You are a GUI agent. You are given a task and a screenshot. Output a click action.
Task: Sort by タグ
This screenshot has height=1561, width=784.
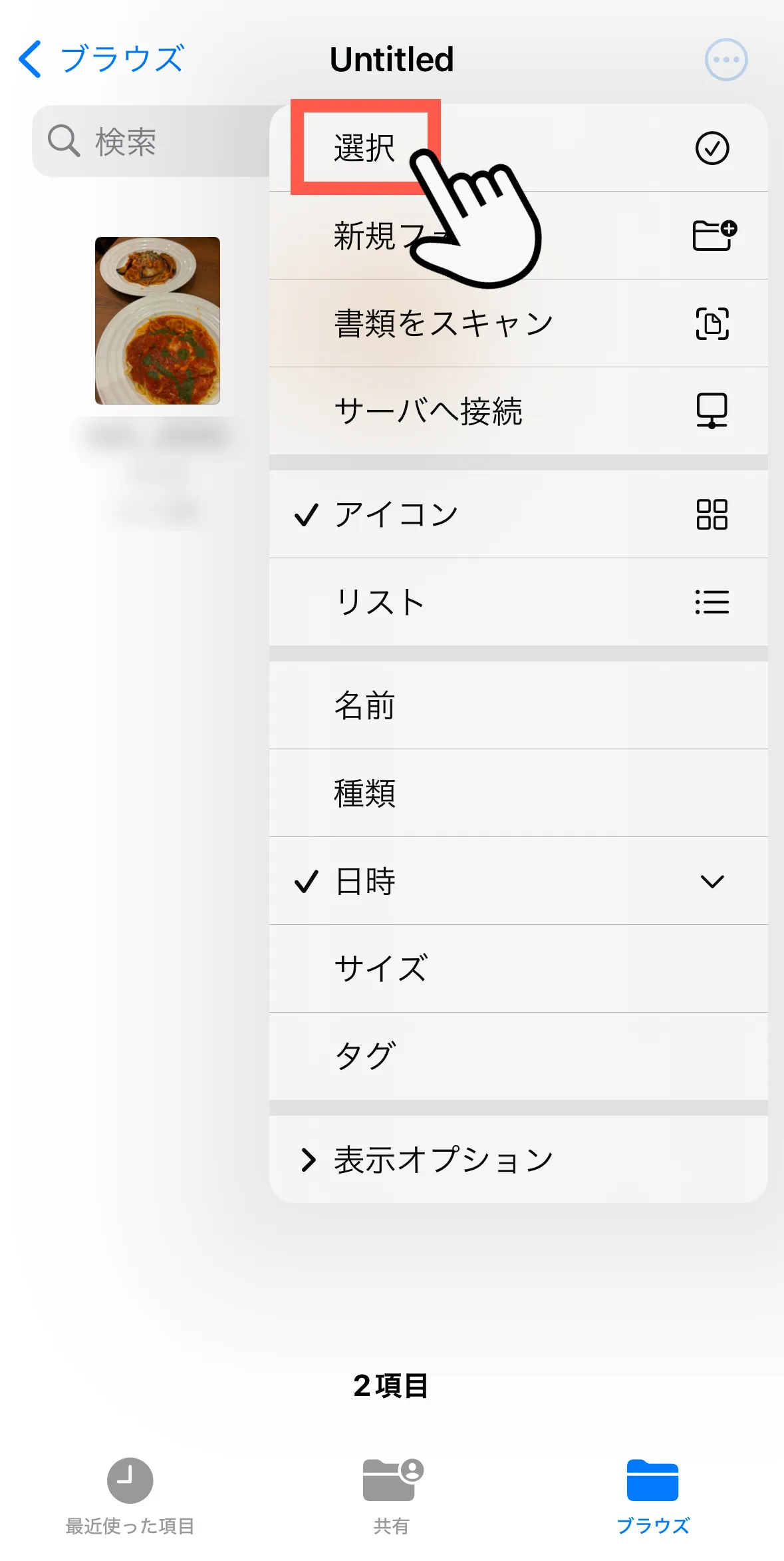tap(518, 1057)
